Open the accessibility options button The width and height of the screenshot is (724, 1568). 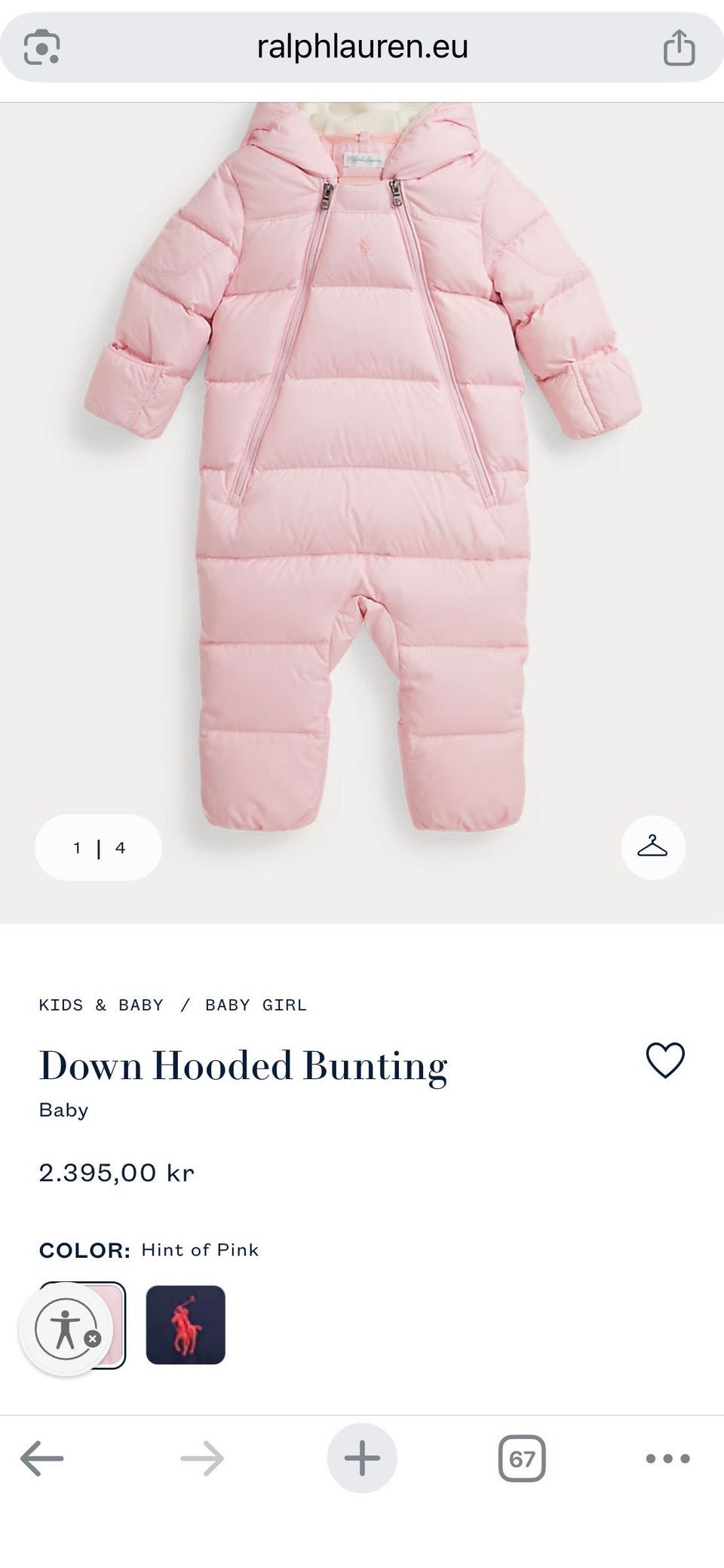63,1330
